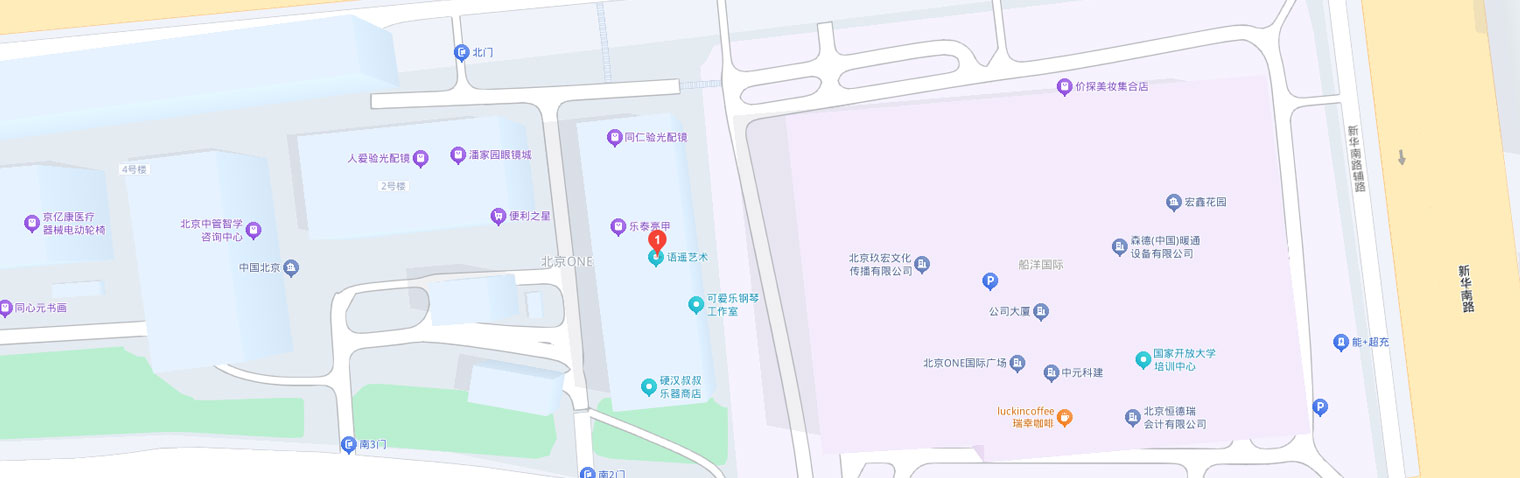Select the 中元科建 marker
Viewport: 1520px width, 478px height.
pos(1051,373)
